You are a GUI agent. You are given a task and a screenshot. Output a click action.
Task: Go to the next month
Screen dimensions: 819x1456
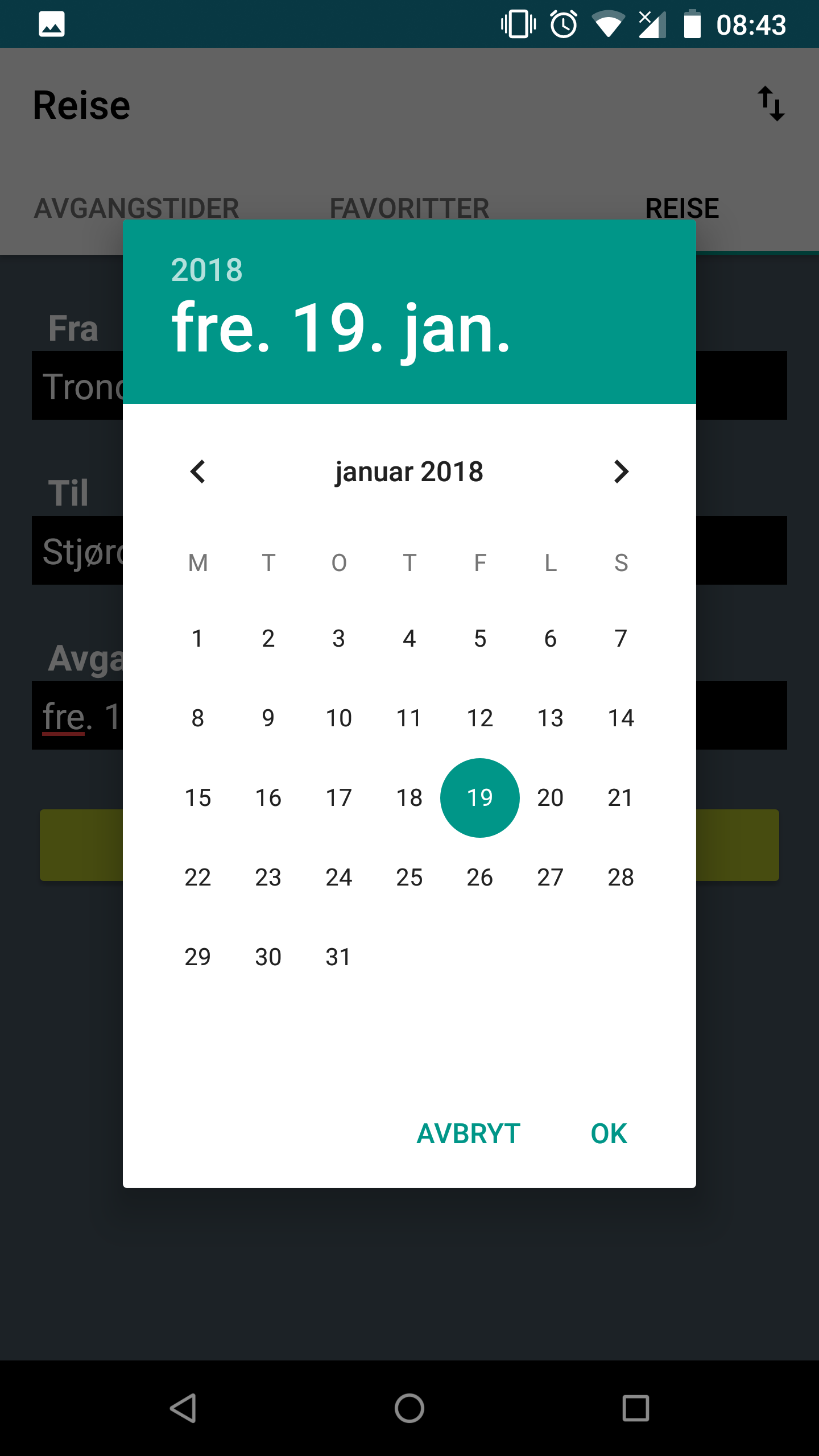621,471
